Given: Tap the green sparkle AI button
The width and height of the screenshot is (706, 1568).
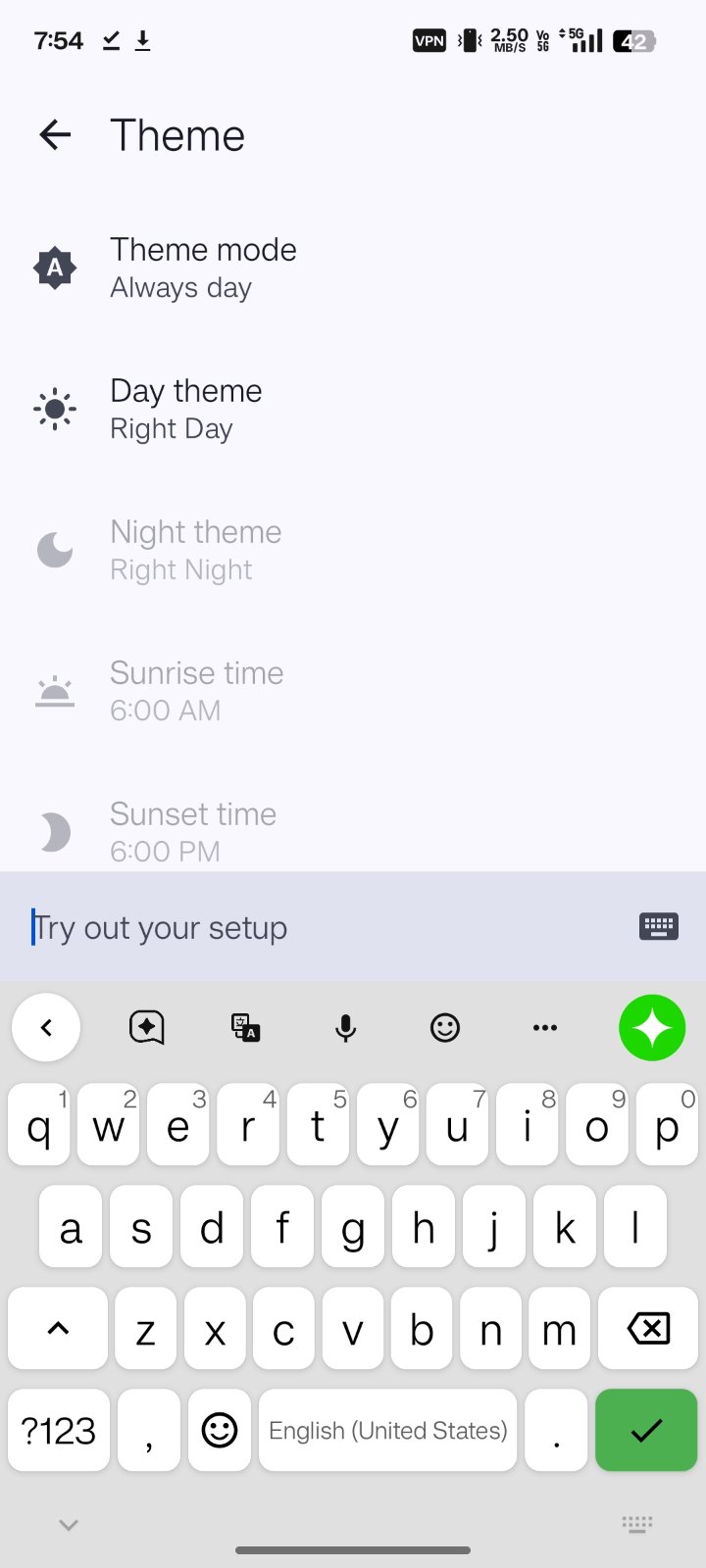Looking at the screenshot, I should (x=652, y=1028).
